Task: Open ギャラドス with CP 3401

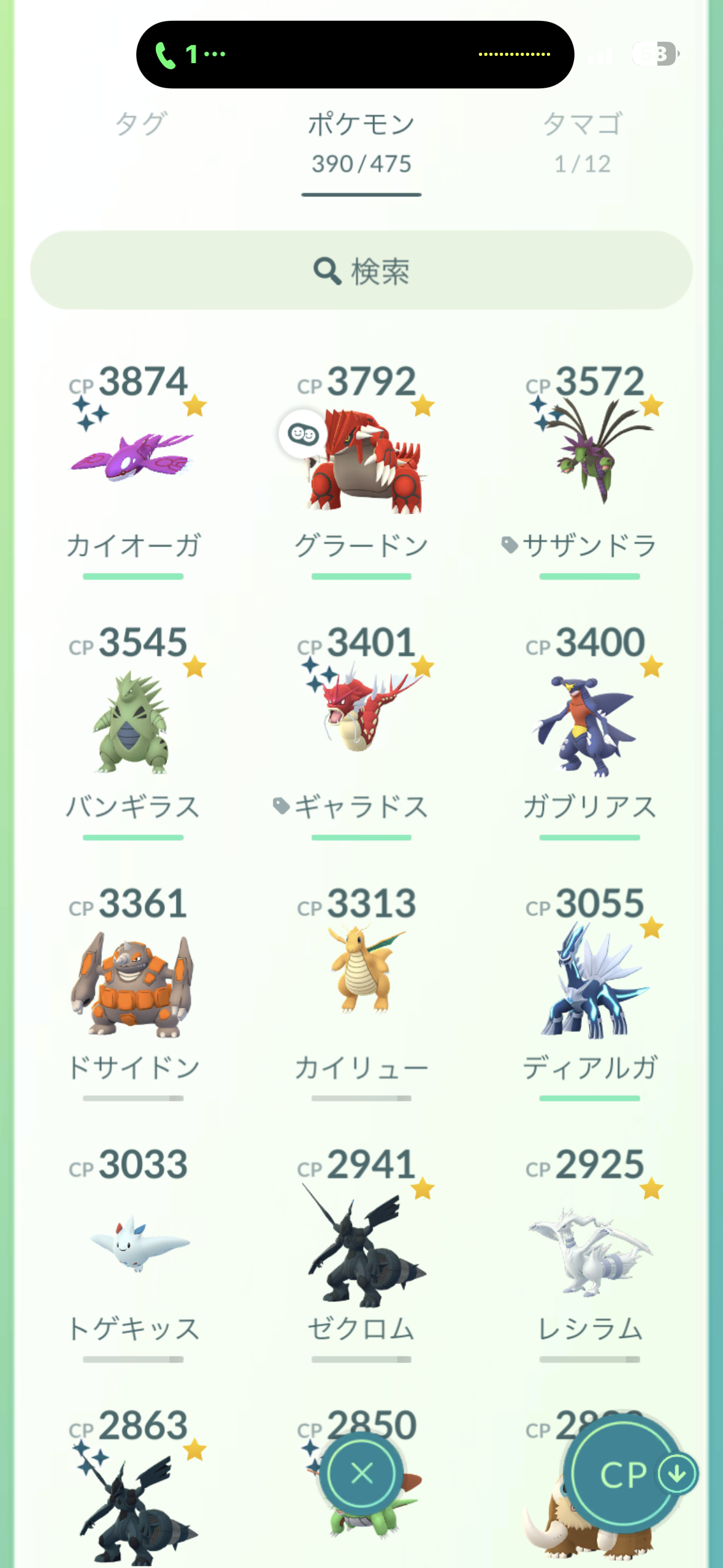Action: click(x=361, y=721)
